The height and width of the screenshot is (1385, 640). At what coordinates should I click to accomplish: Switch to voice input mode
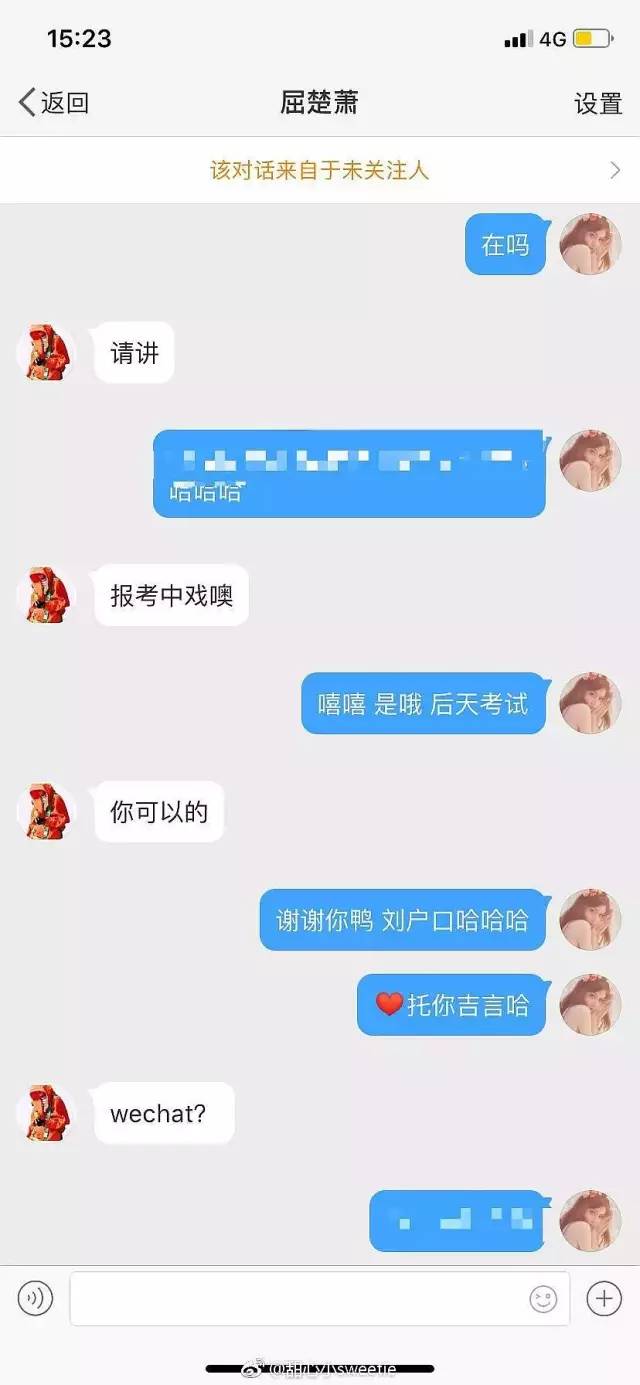coord(35,1298)
